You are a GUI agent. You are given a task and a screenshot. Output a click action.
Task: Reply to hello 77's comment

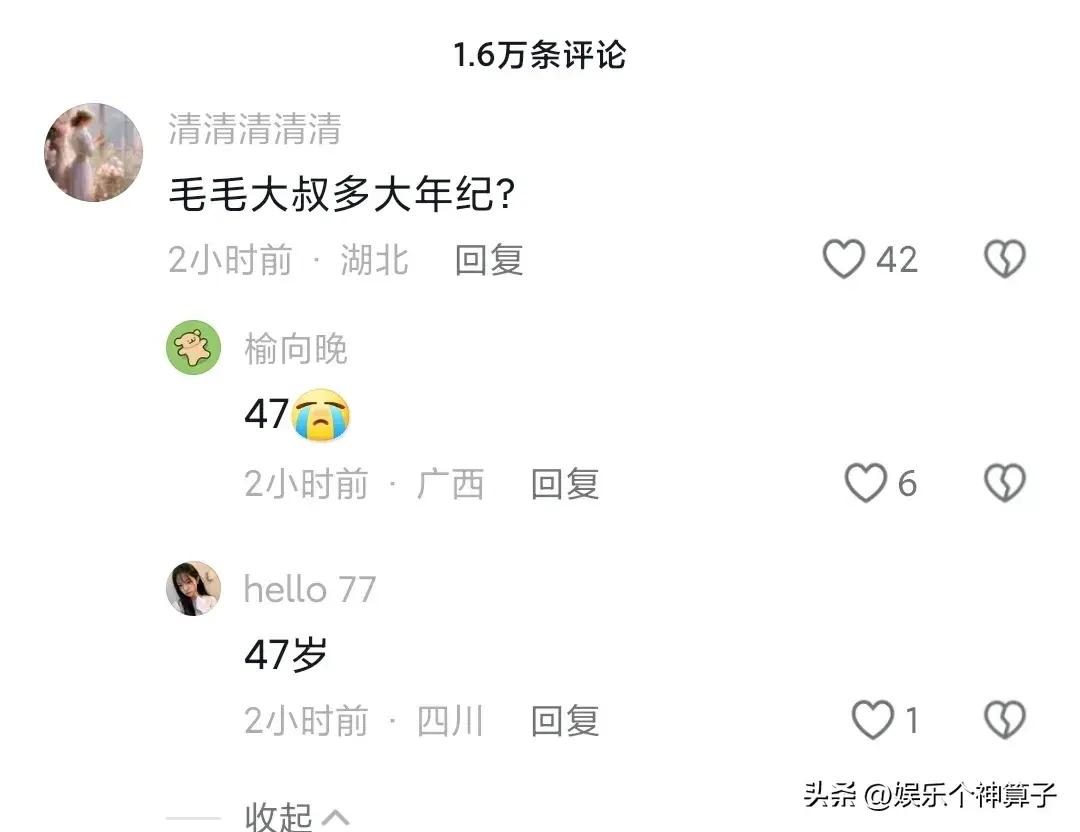tap(565, 720)
